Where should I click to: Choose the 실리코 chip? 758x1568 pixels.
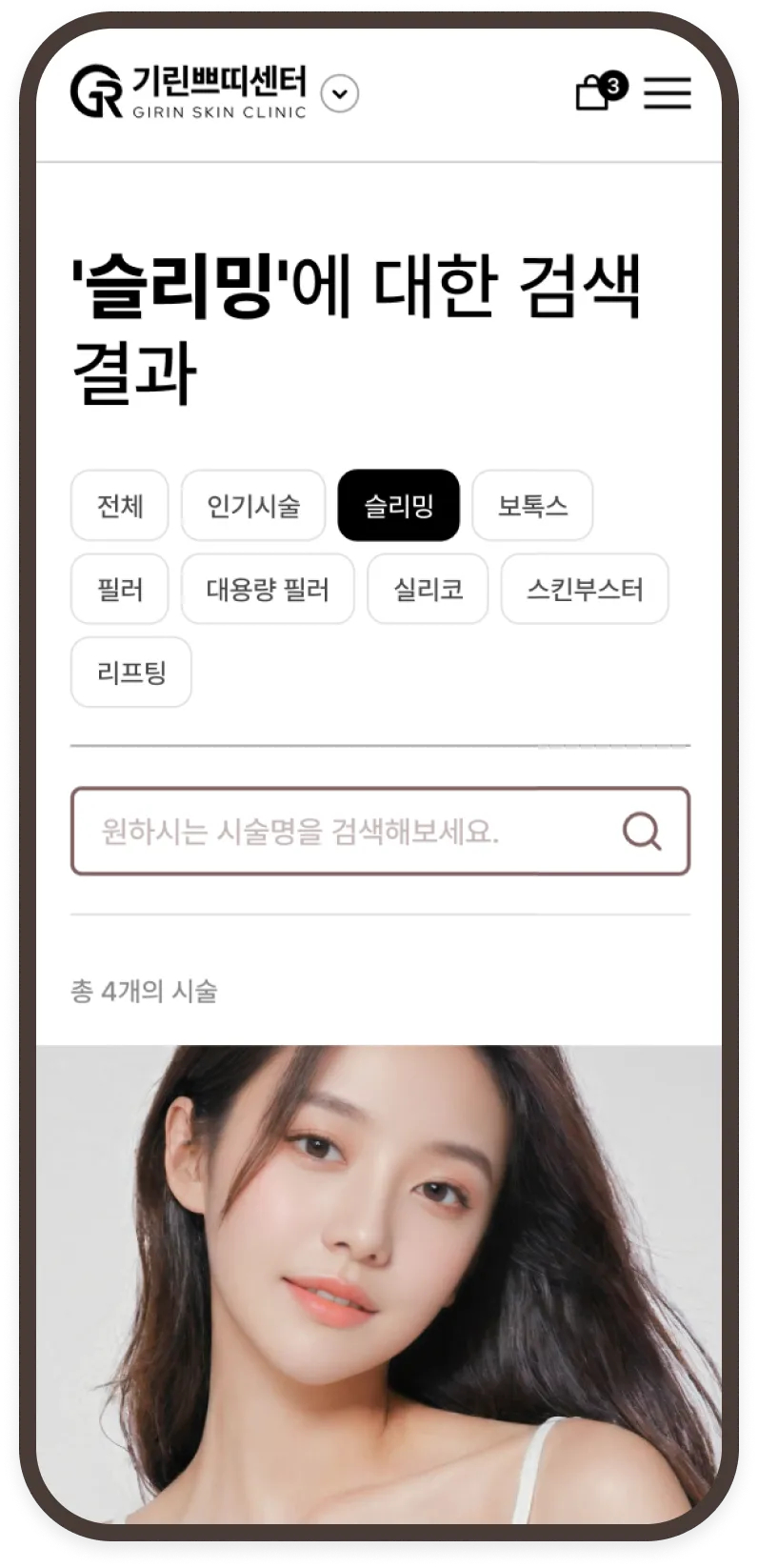pos(428,590)
